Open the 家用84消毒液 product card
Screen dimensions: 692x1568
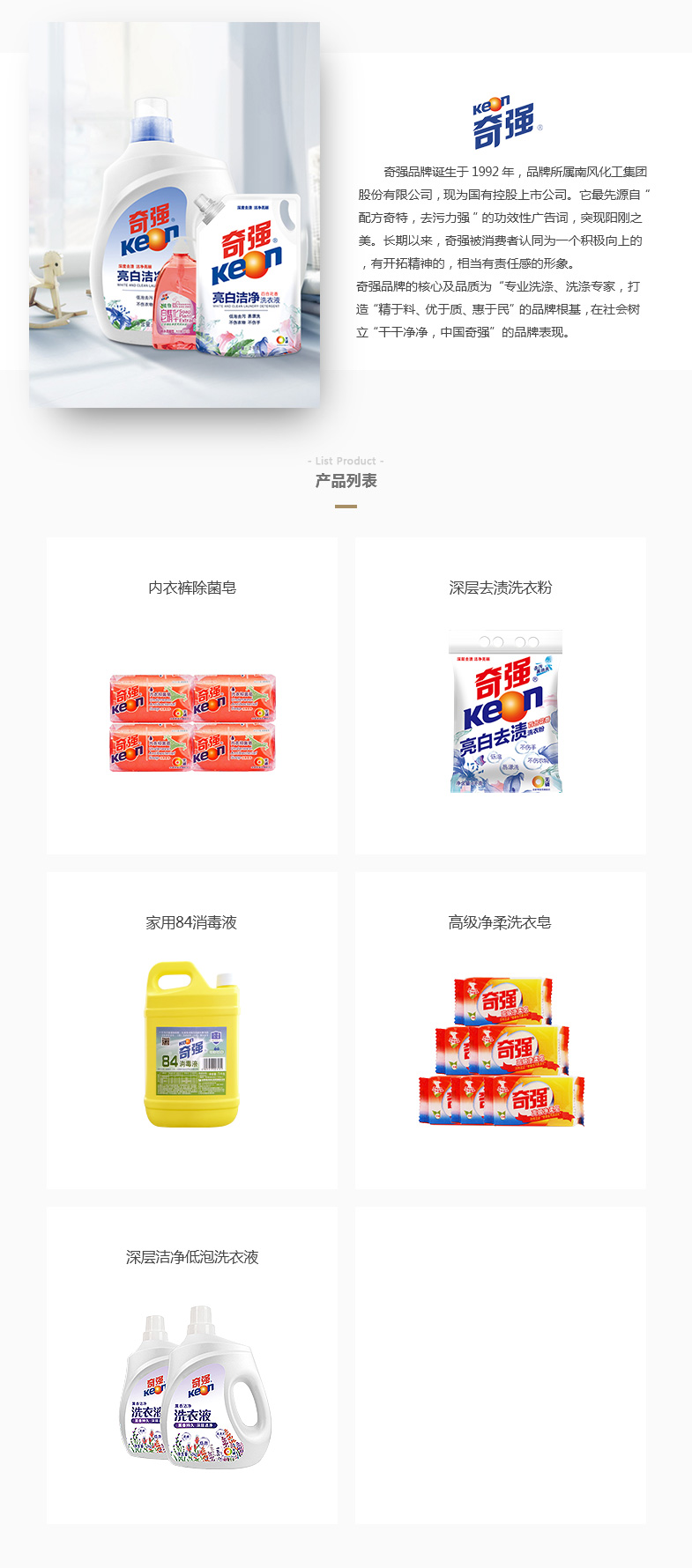[x=192, y=1031]
